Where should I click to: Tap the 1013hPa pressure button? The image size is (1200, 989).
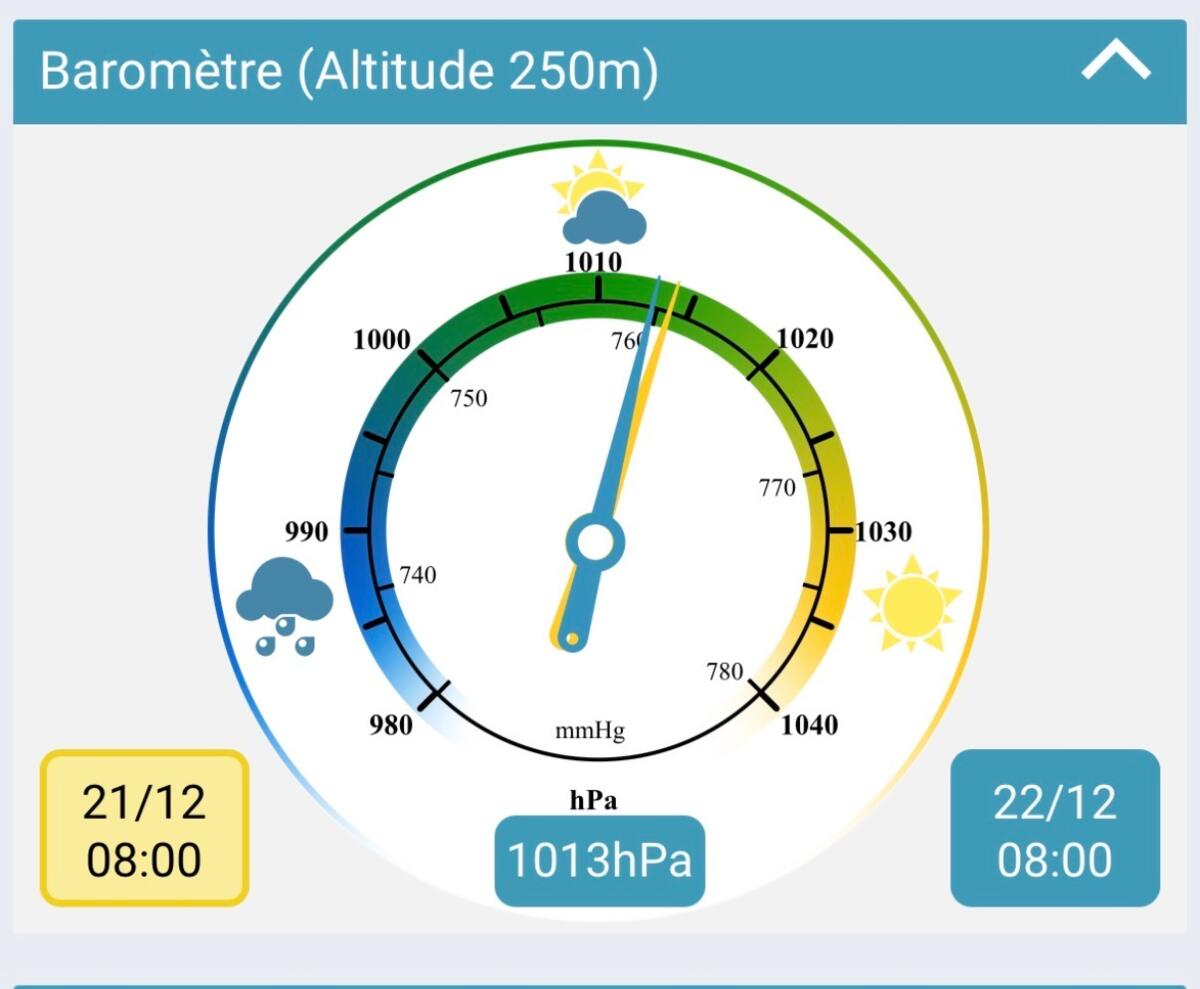click(x=599, y=861)
